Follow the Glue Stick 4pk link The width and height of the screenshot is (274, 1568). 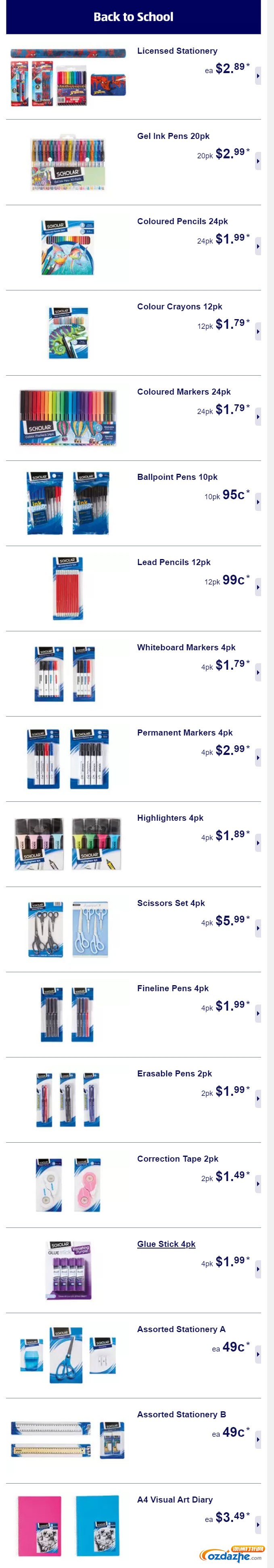click(x=166, y=1244)
